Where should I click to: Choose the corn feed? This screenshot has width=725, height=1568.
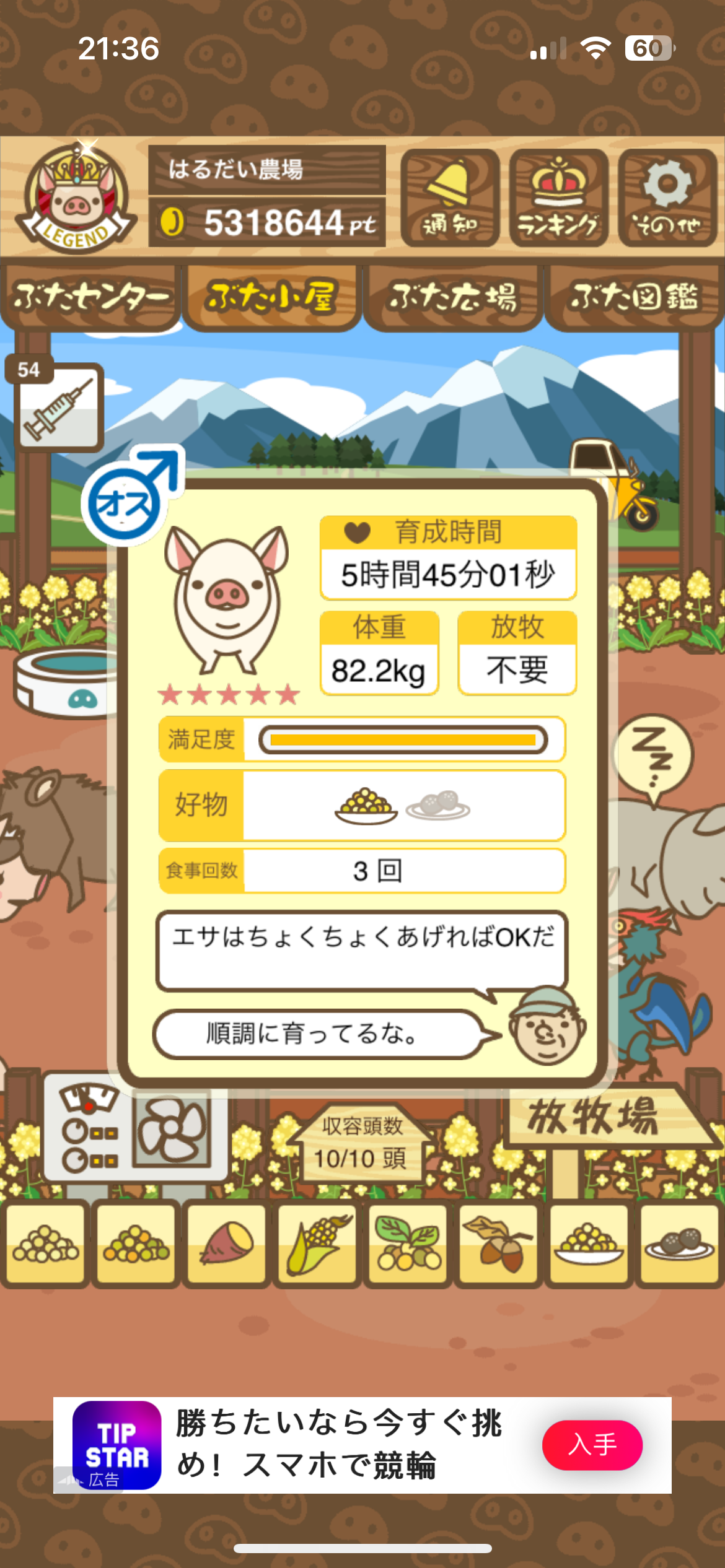317,1244
